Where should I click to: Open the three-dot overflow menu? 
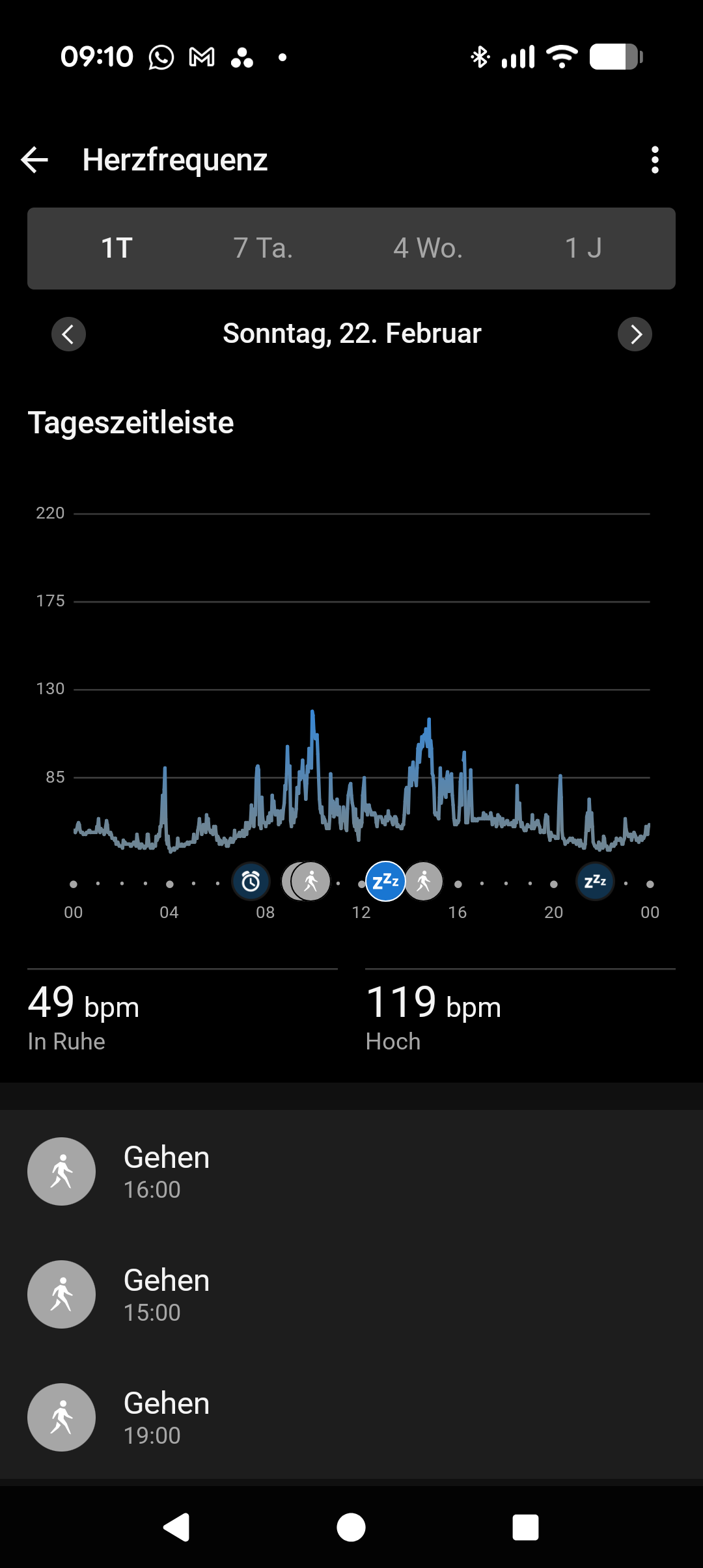(655, 160)
